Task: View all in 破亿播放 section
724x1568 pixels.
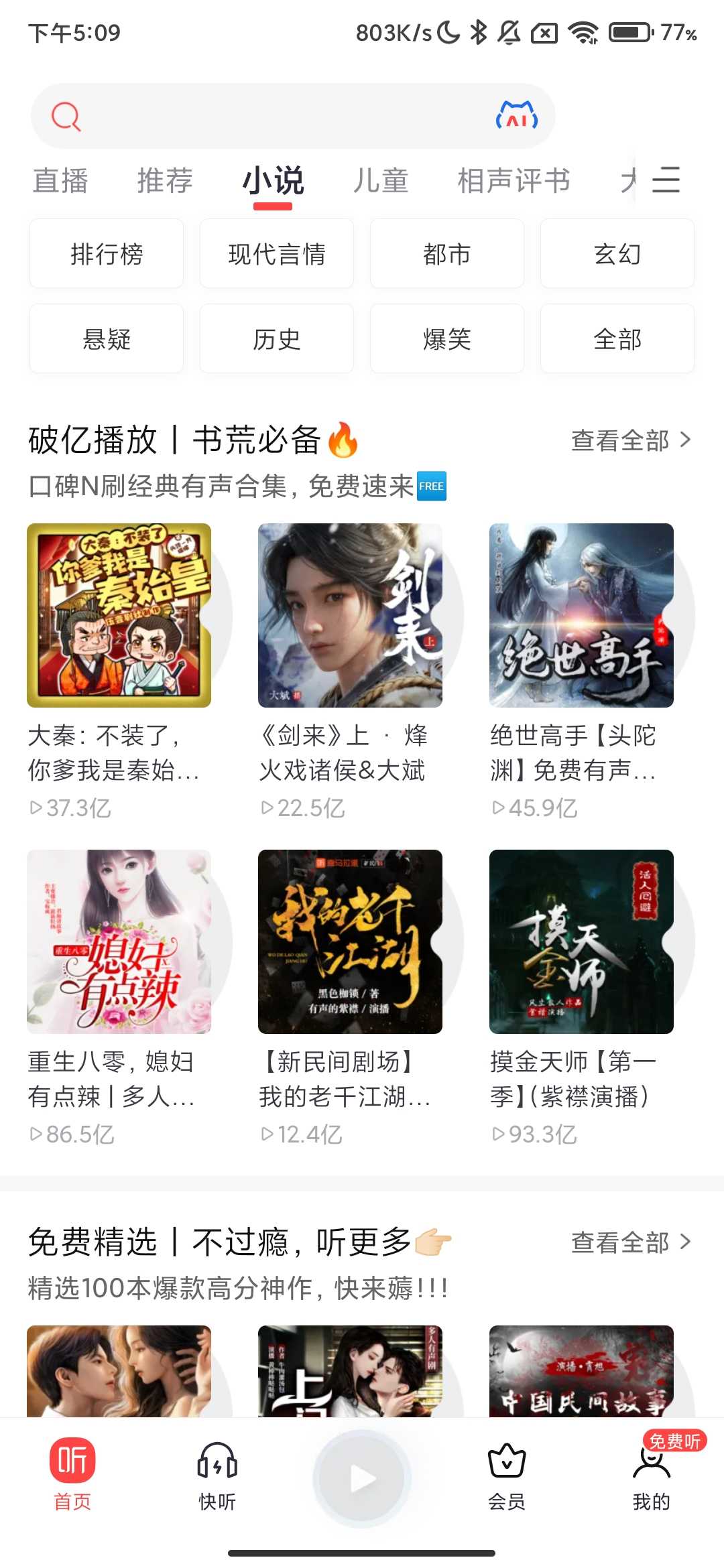Action: click(630, 440)
